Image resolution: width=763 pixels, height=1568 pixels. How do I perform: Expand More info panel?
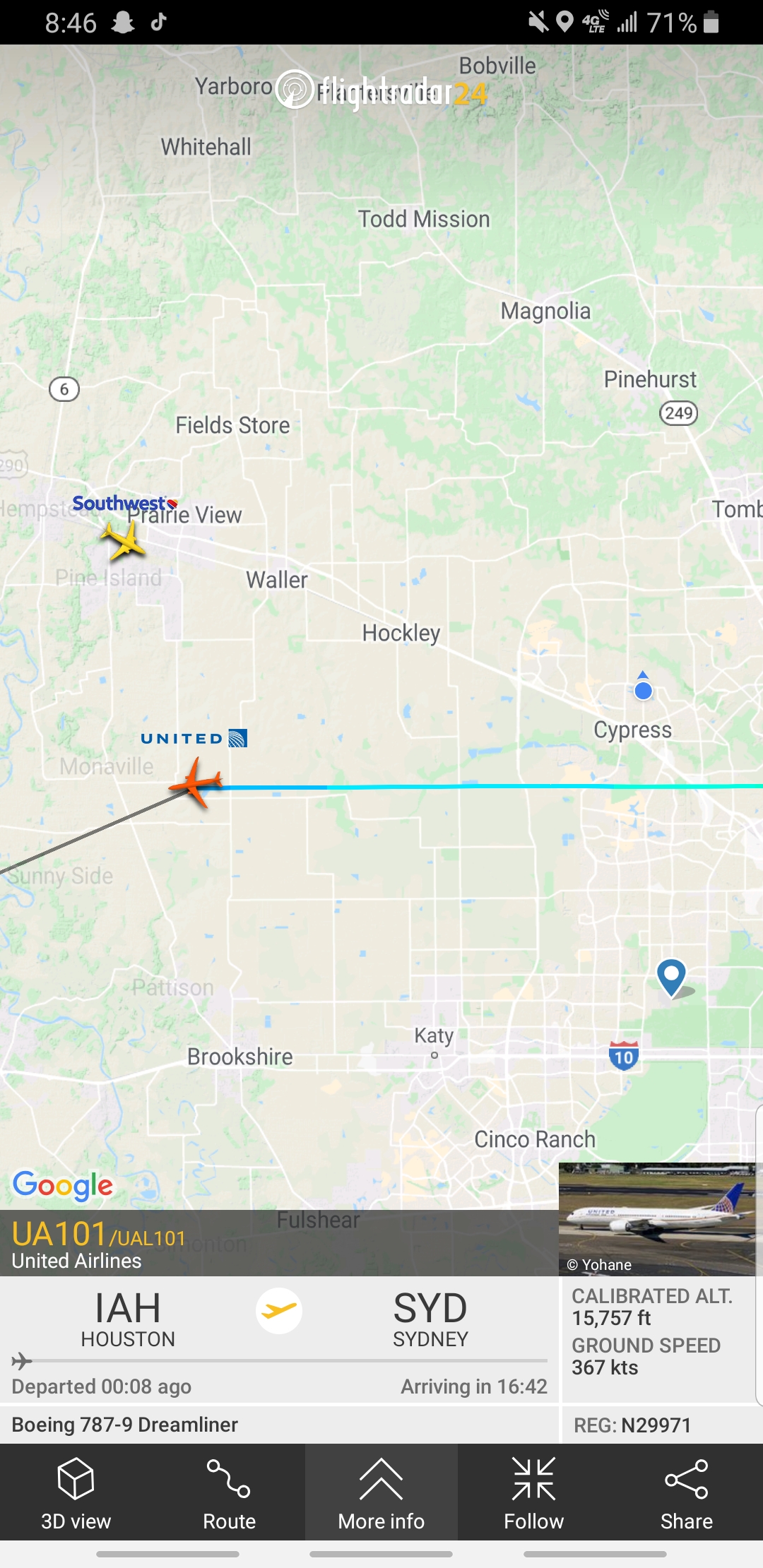point(381,1492)
